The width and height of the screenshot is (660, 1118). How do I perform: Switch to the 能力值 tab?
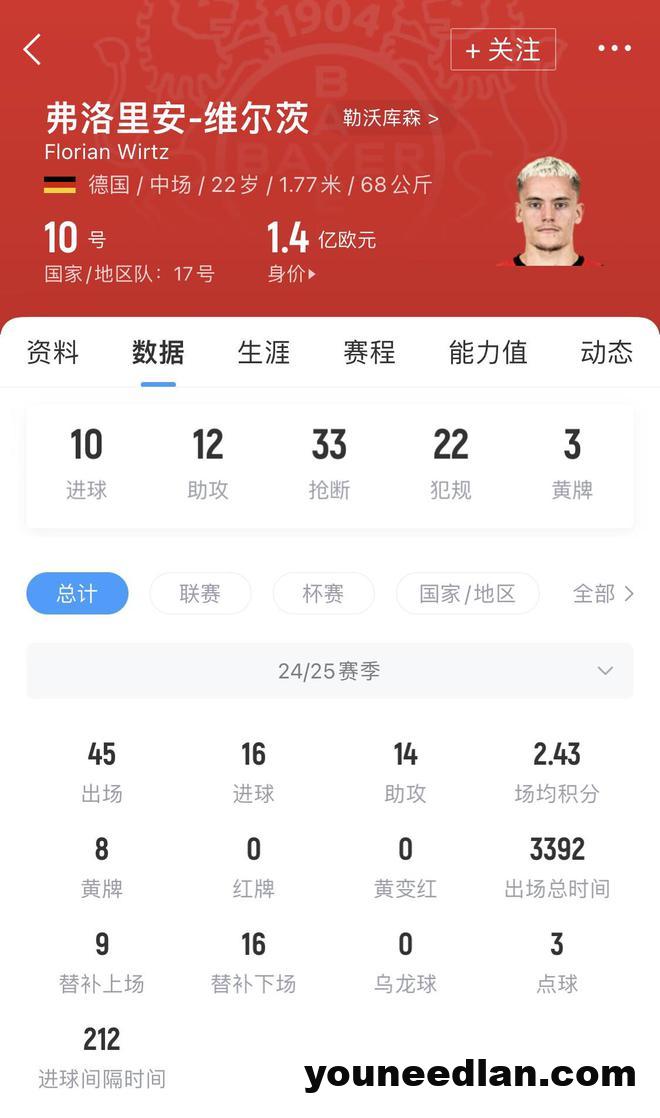point(487,352)
